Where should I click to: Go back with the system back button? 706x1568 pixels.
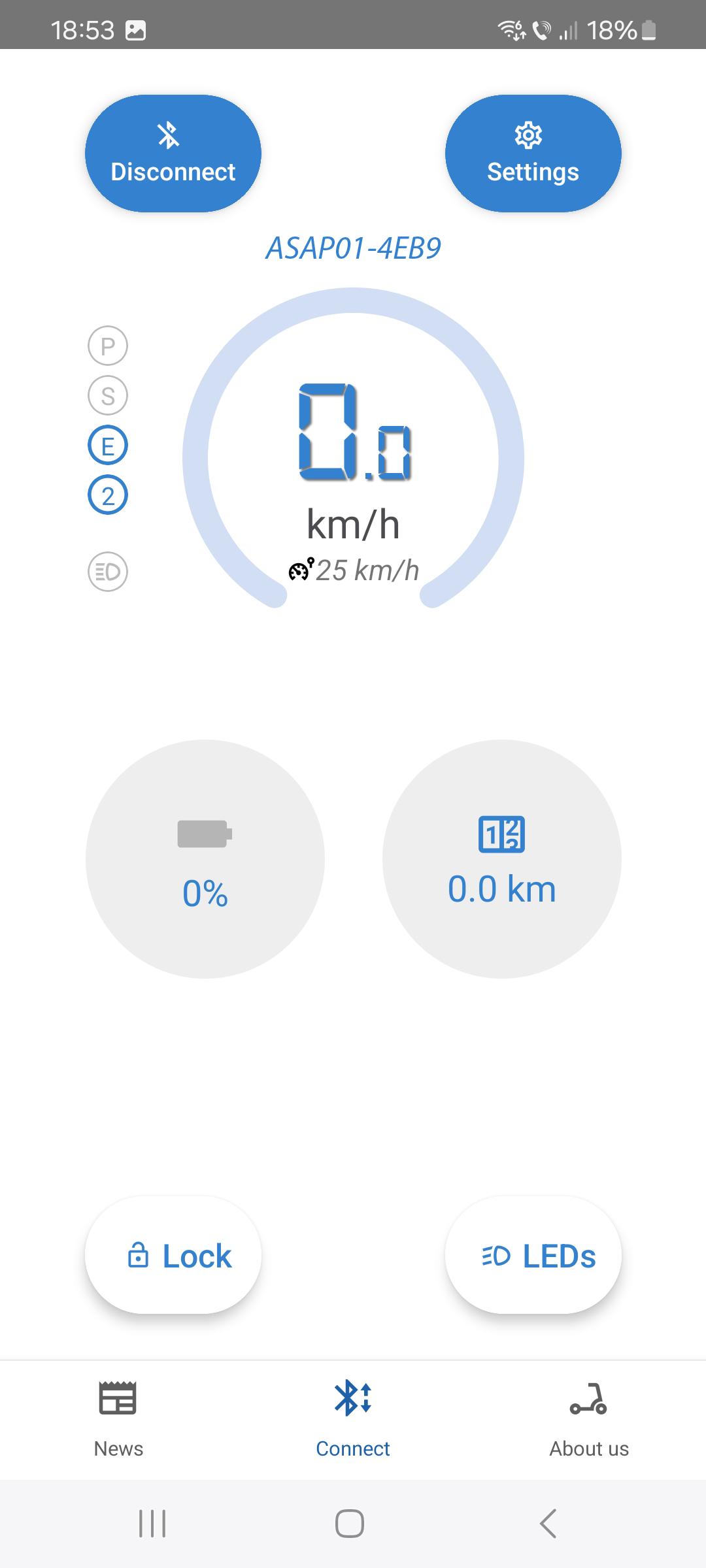point(548,1524)
